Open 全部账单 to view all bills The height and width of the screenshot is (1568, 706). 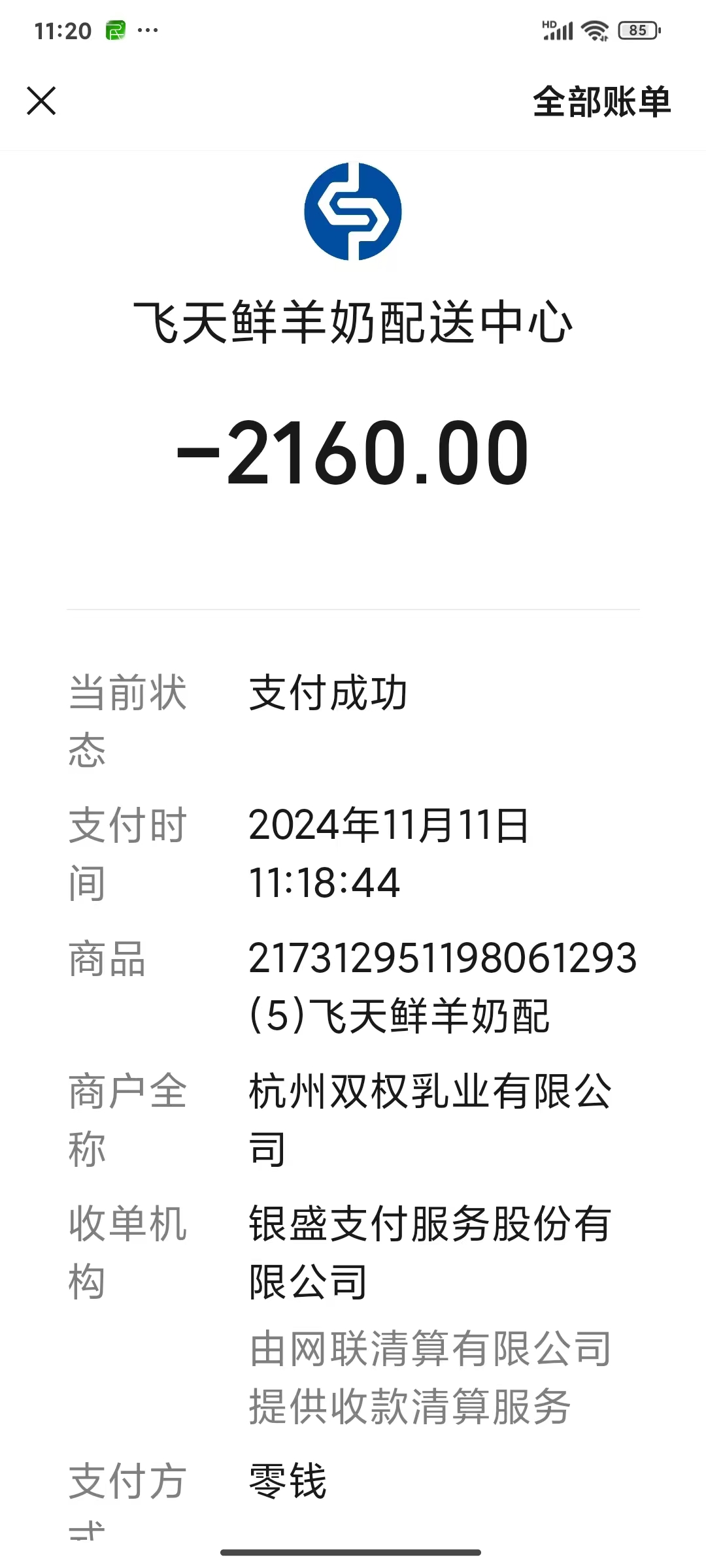601,102
